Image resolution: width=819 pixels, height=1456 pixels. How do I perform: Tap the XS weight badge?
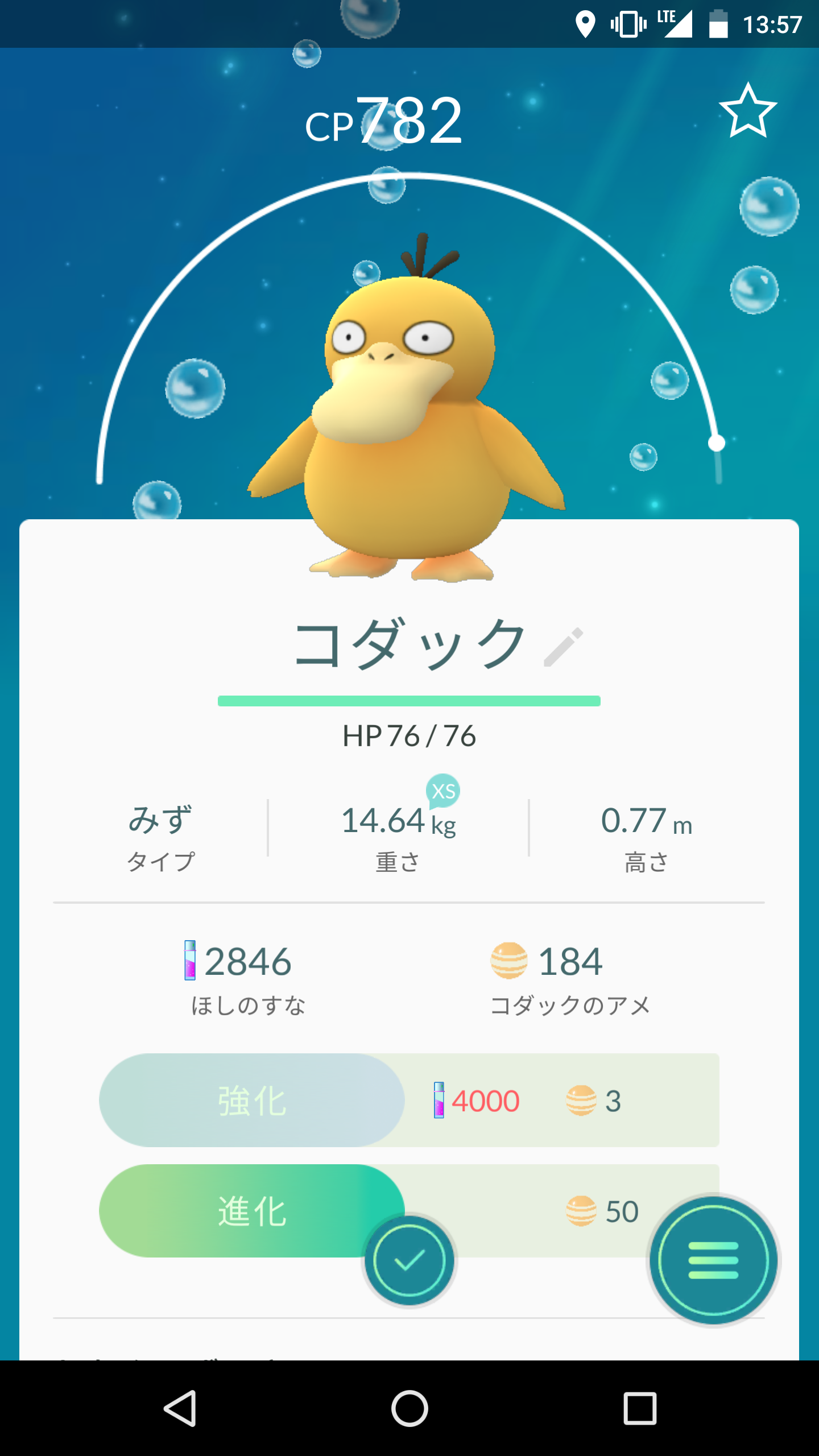pos(443,791)
